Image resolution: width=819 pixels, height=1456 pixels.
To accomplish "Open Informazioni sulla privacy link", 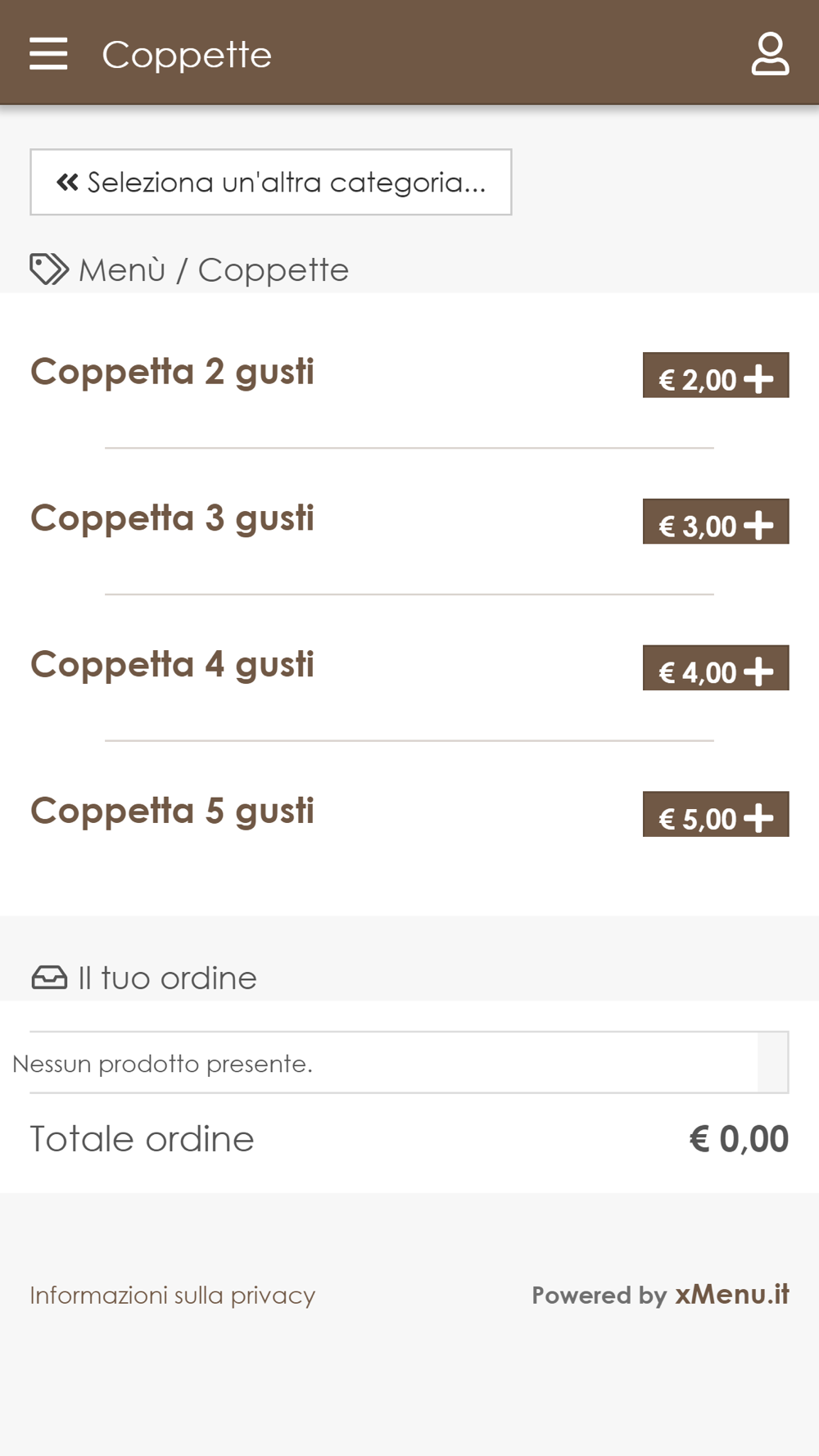I will tap(173, 1295).
